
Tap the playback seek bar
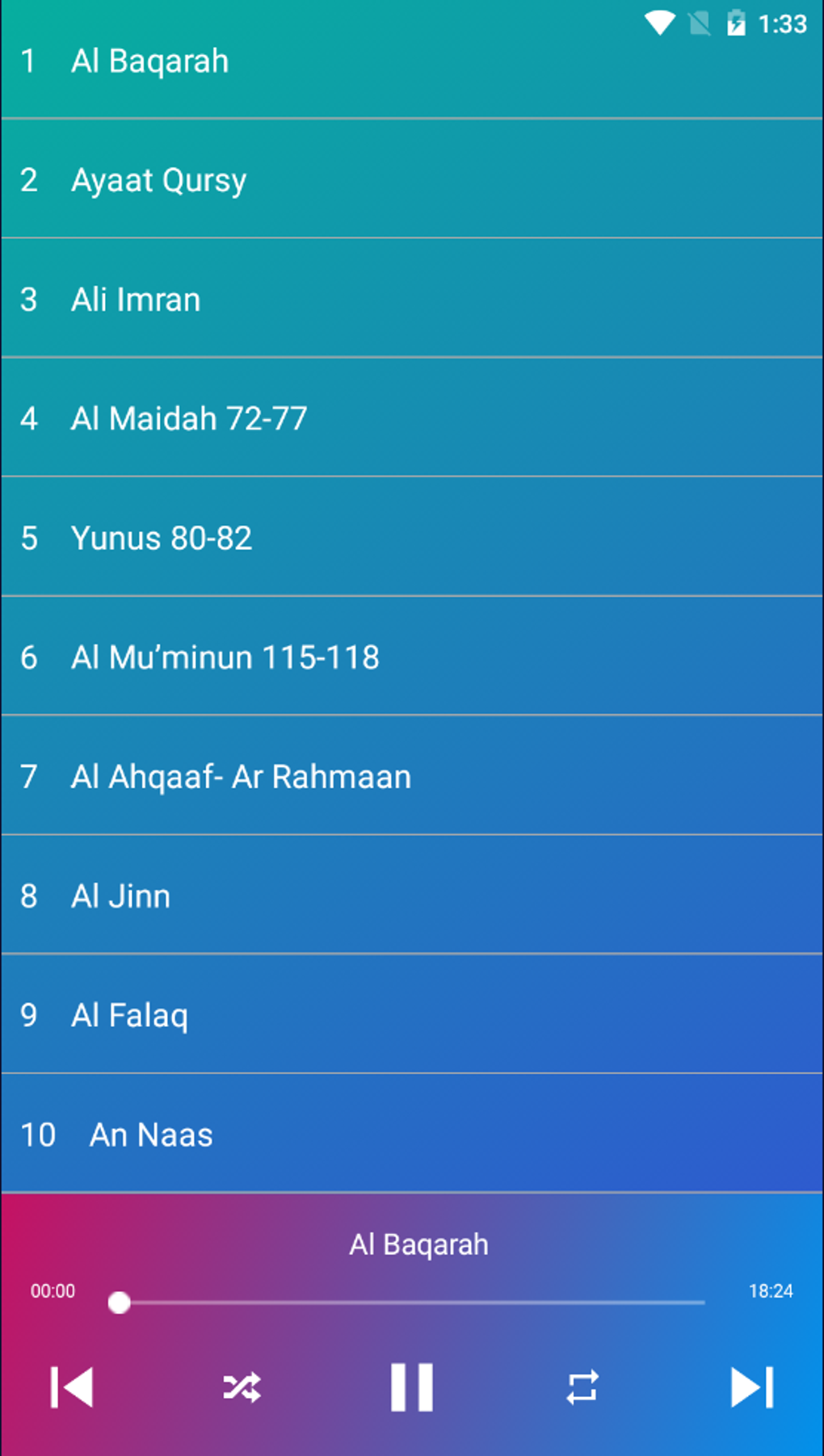point(412,1303)
